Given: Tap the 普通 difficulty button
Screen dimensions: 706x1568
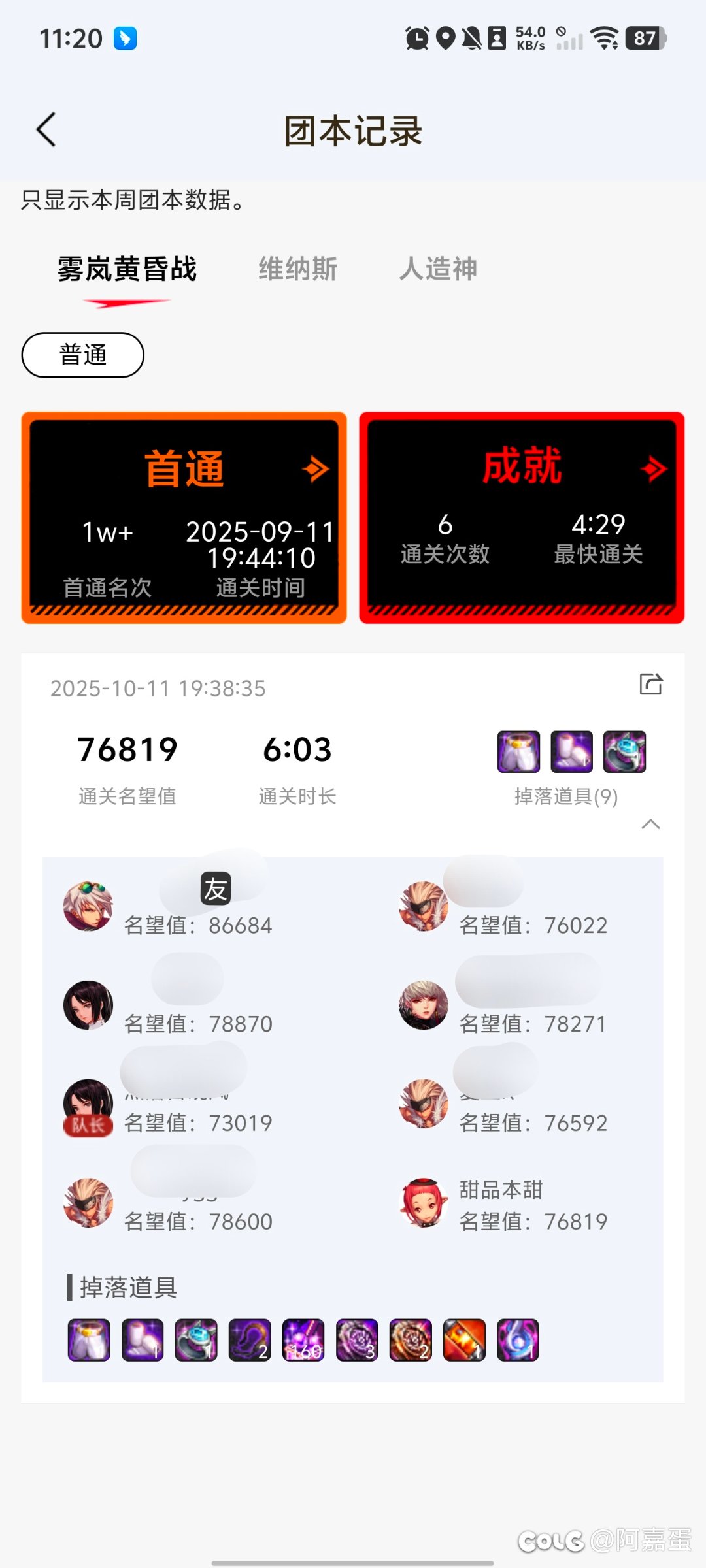Looking at the screenshot, I should click(83, 355).
